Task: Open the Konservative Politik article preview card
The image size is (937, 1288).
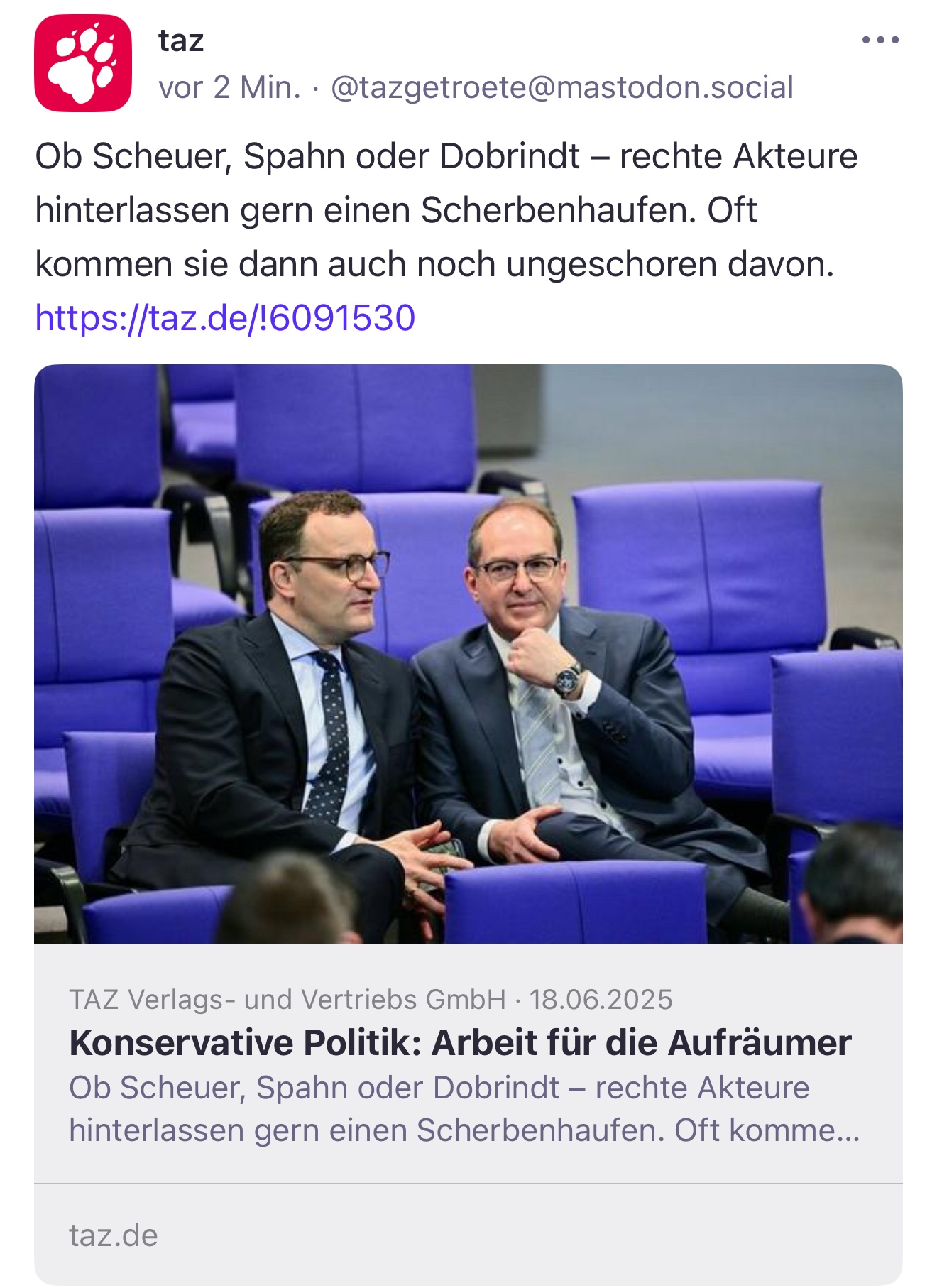Action: [x=460, y=1043]
